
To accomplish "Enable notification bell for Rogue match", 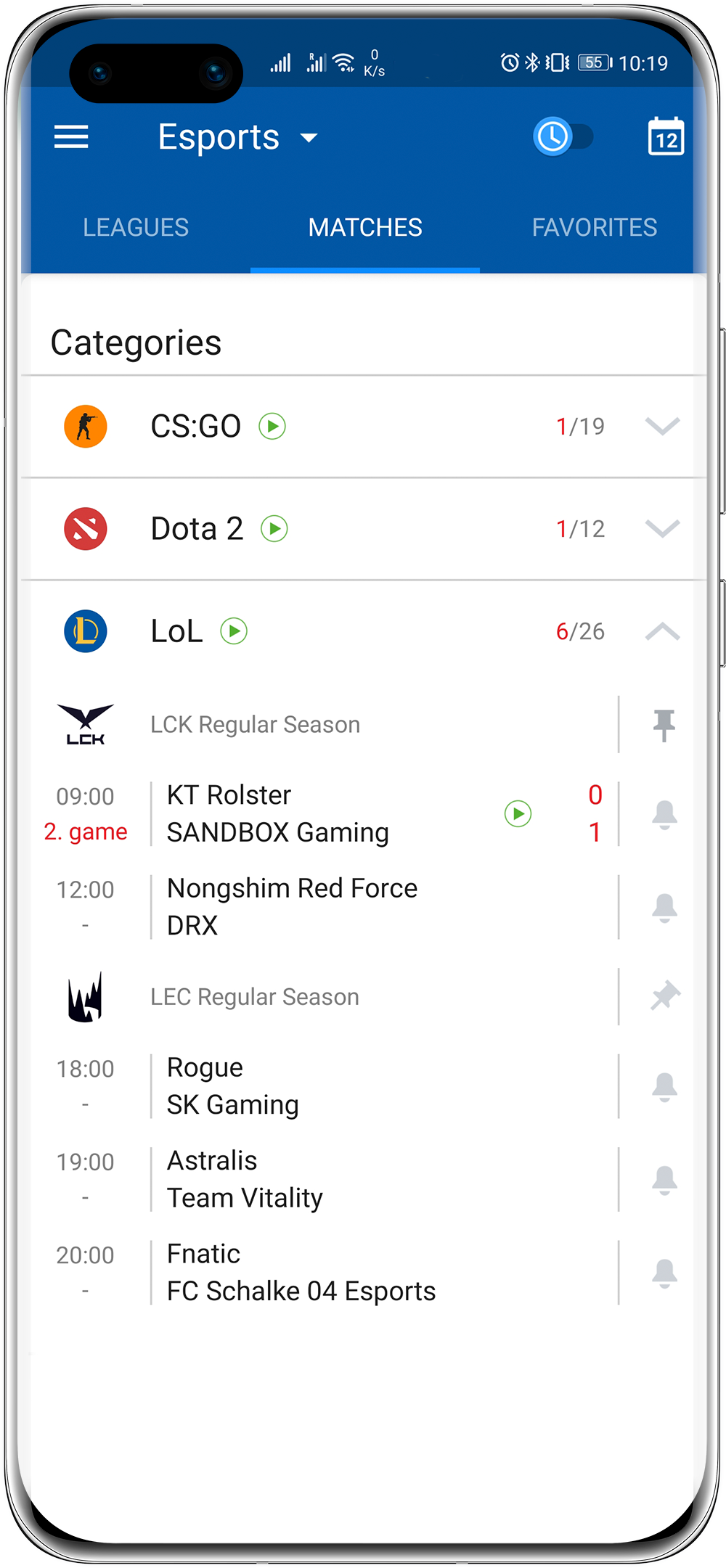I will [x=664, y=1087].
